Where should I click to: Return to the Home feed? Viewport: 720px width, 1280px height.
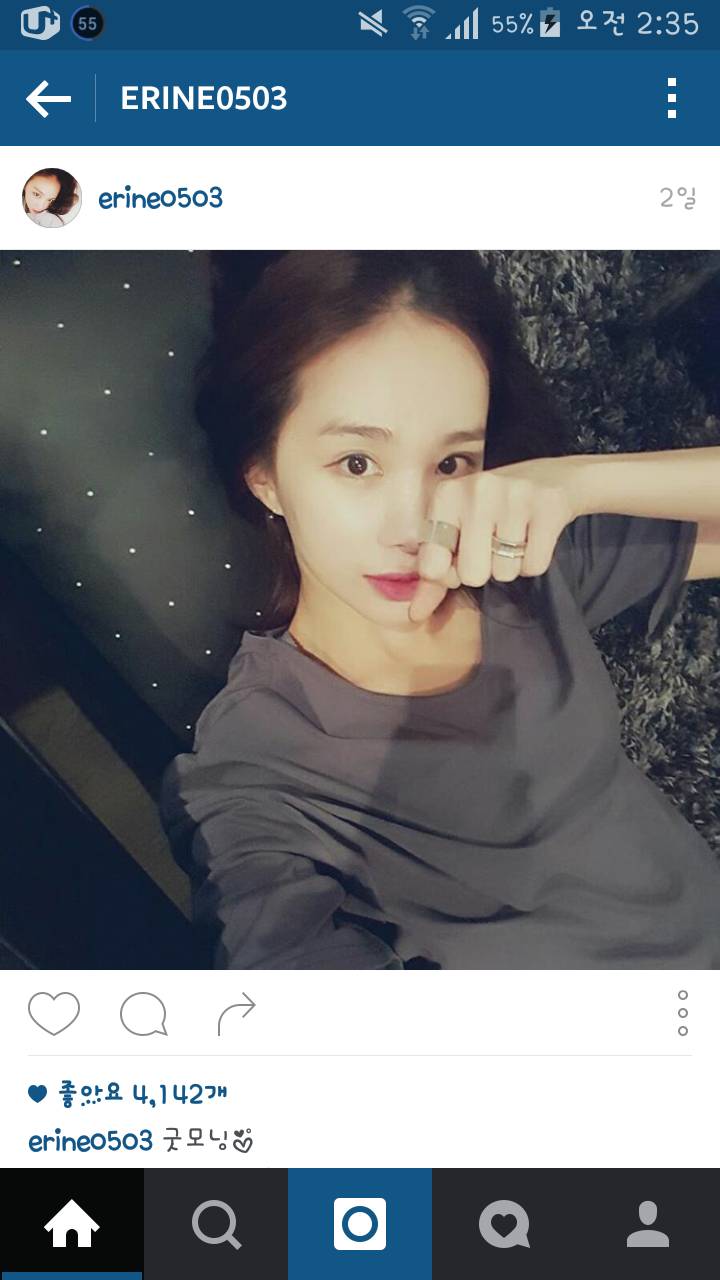point(72,1222)
